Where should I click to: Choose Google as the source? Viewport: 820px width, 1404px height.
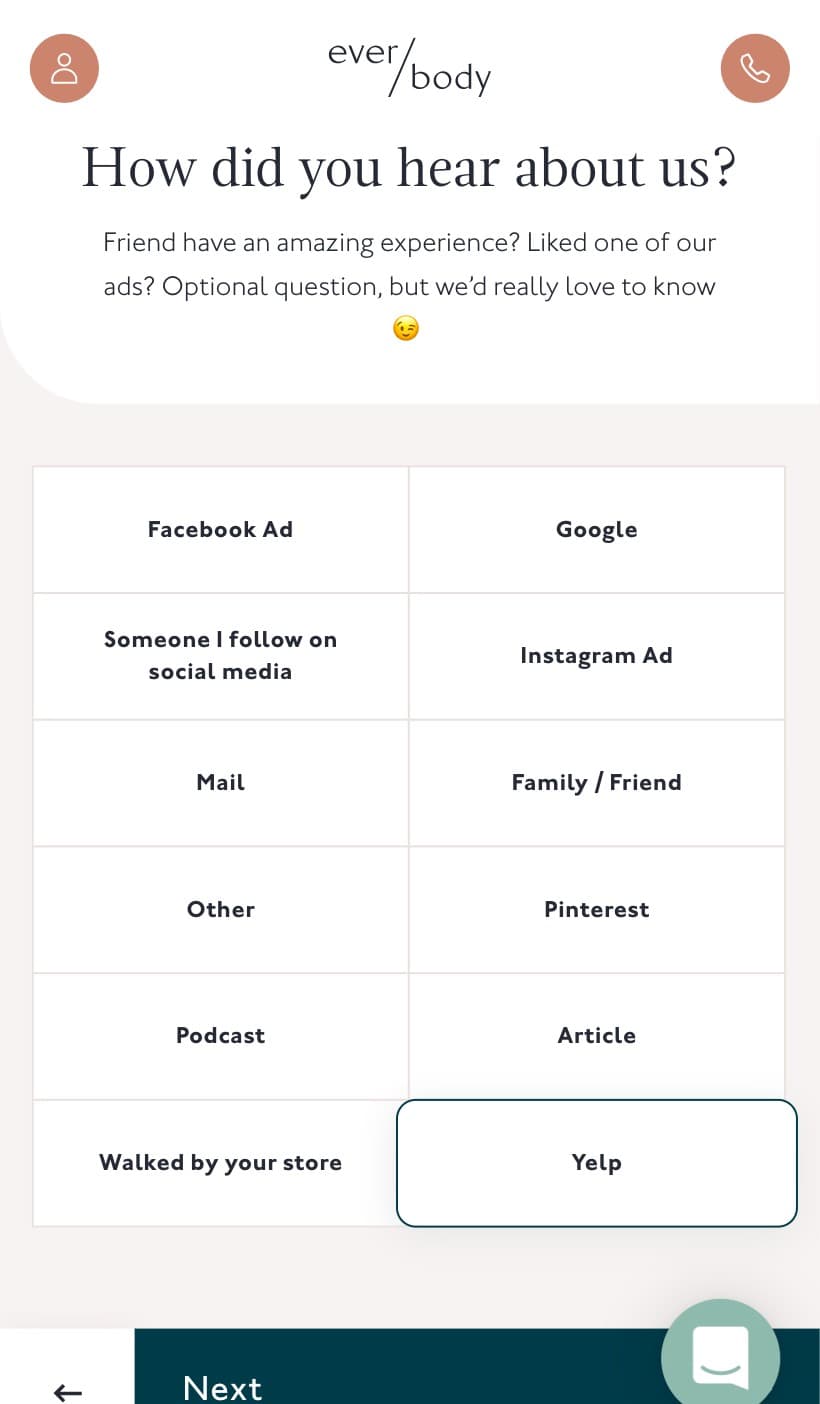[x=597, y=530]
